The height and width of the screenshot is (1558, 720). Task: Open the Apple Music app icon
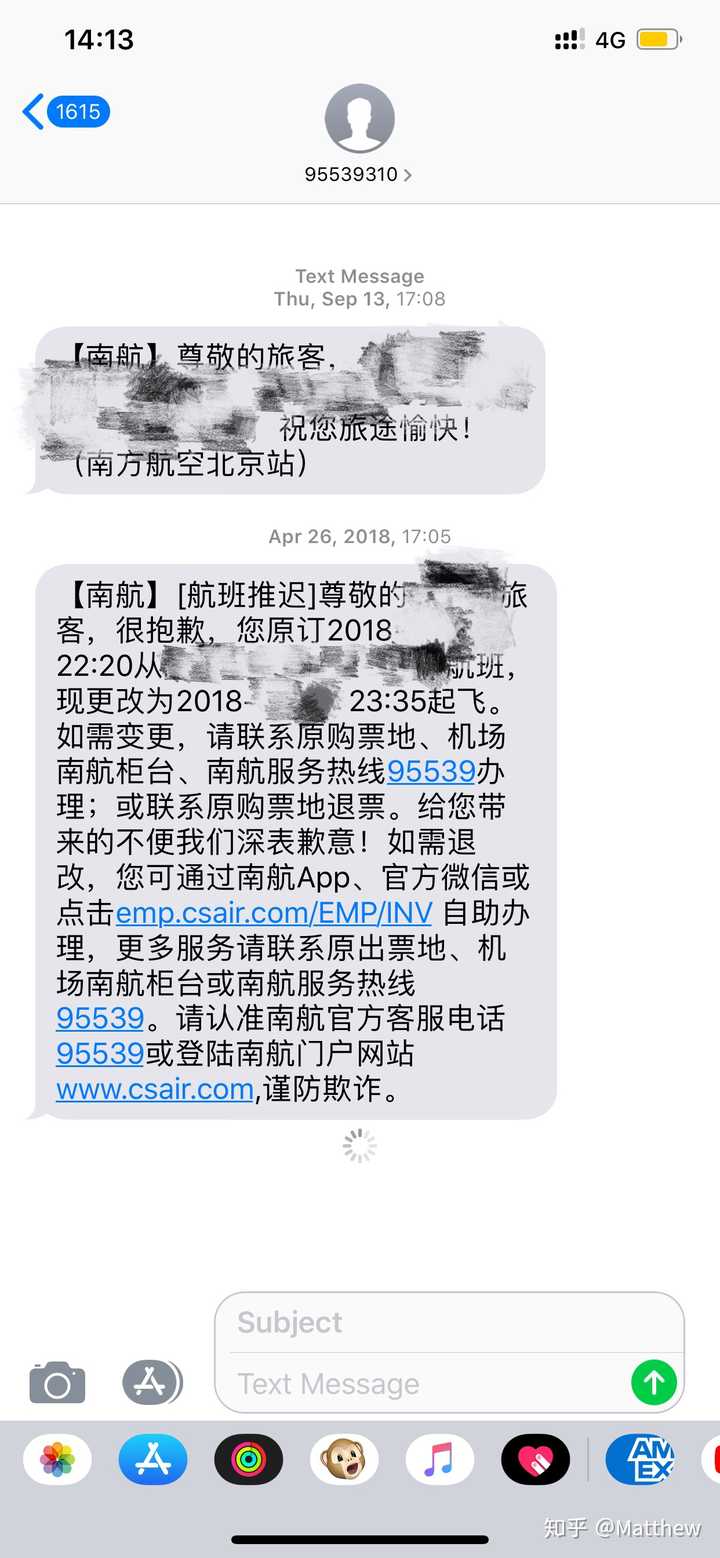coord(439,1460)
